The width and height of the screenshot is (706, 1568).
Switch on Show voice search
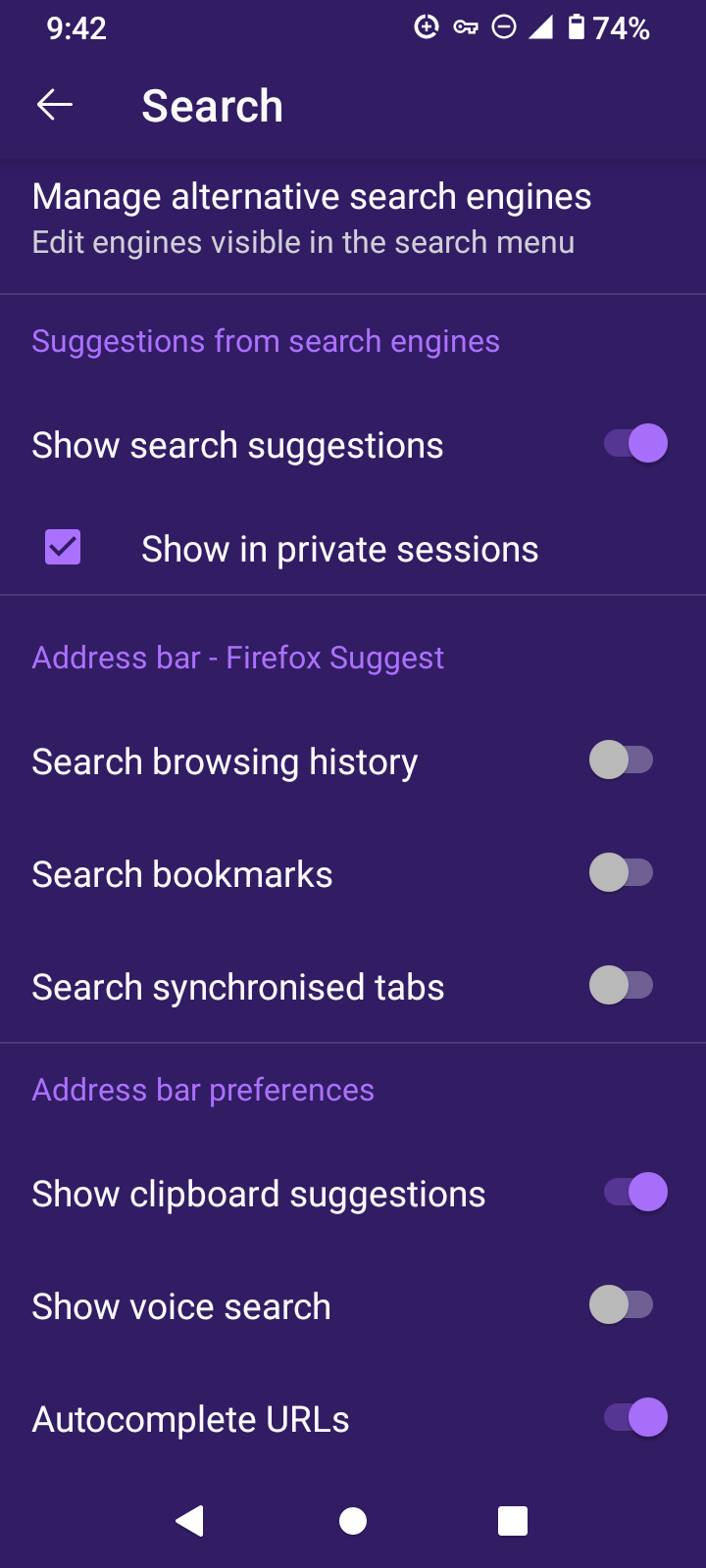click(x=622, y=1305)
